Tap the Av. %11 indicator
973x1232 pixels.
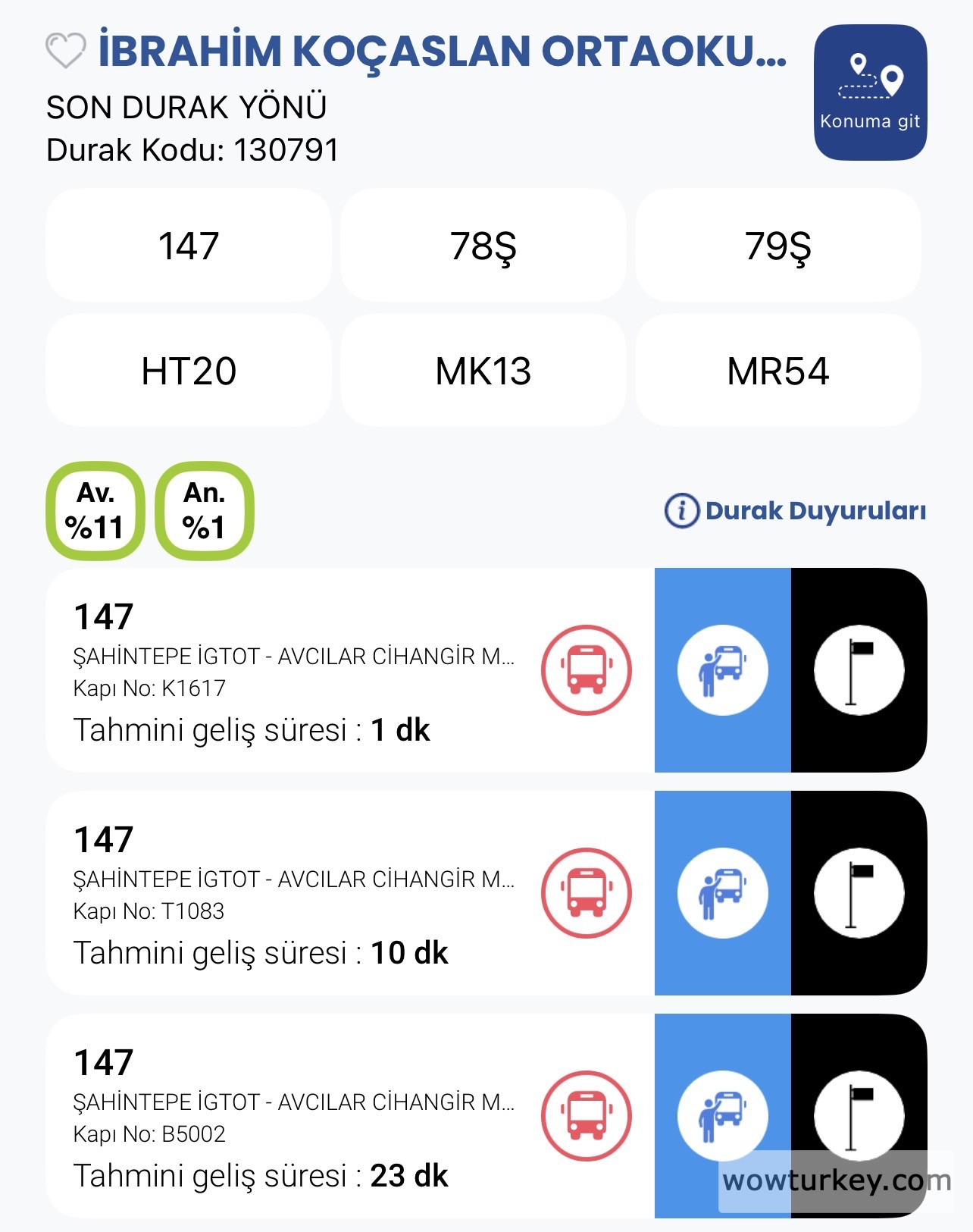click(95, 511)
